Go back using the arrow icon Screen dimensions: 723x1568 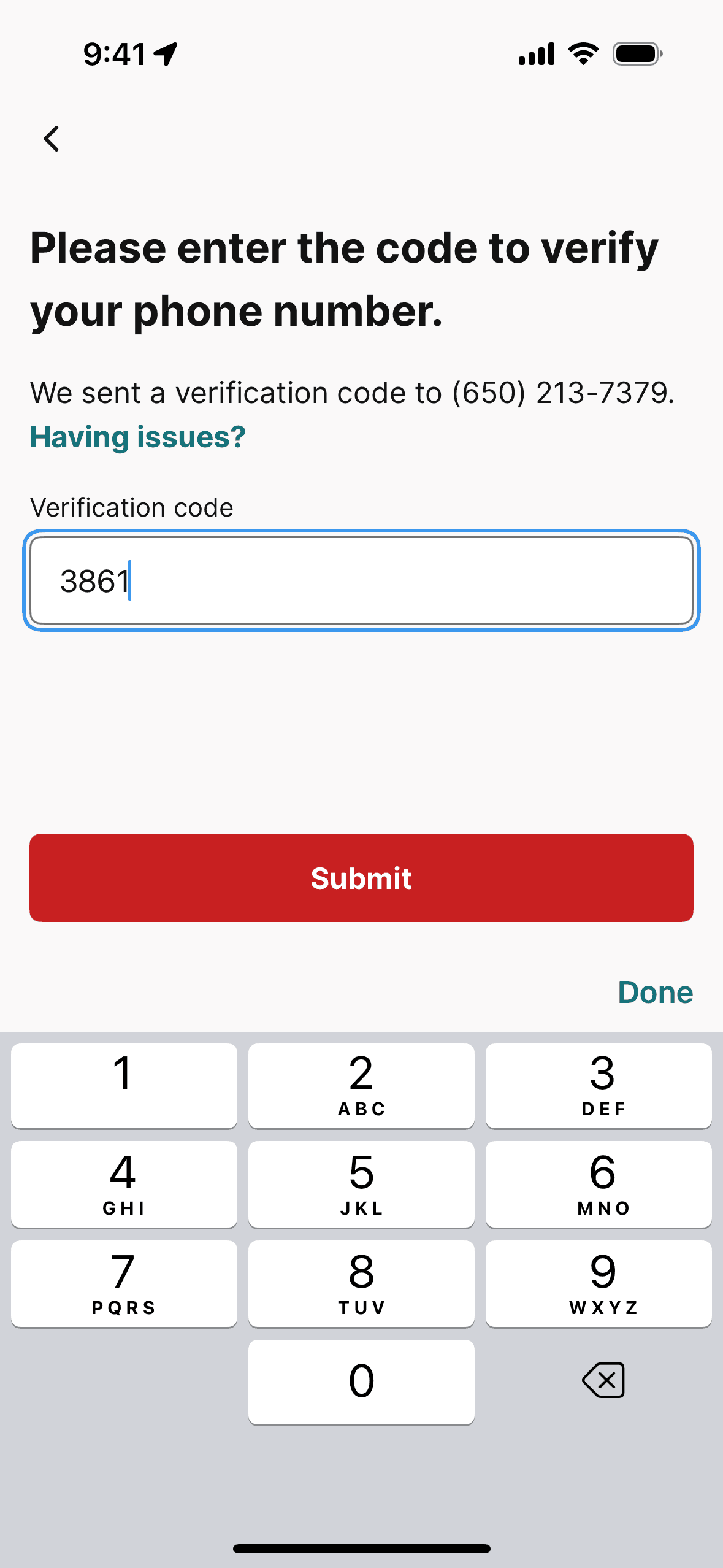tap(52, 139)
